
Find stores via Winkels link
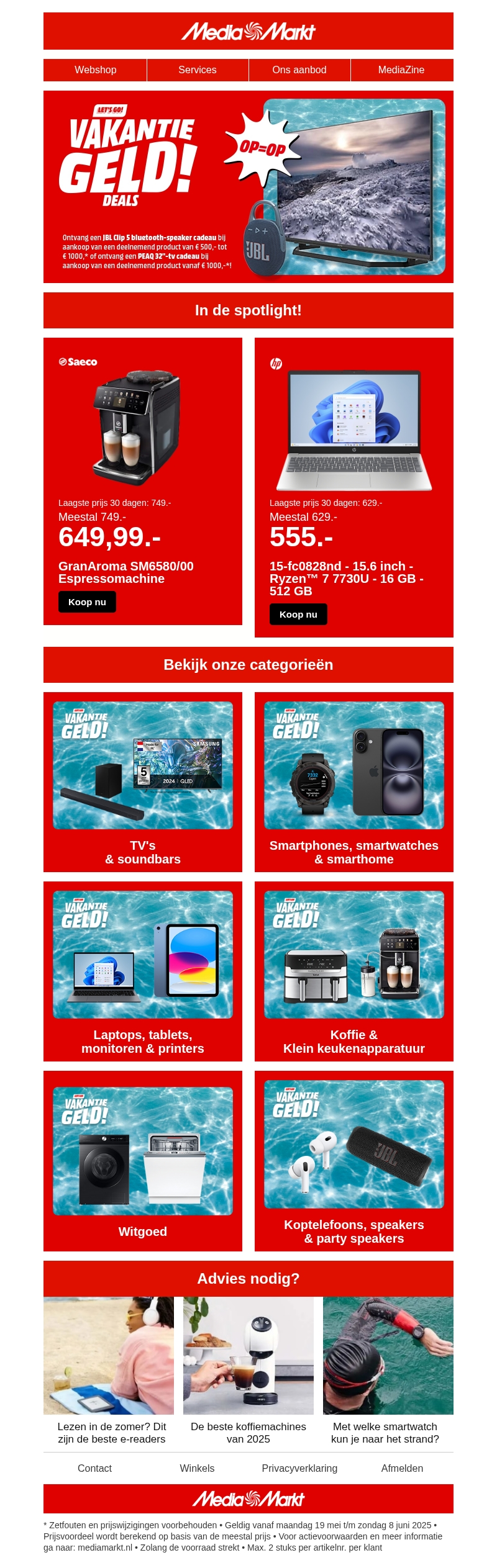pos(197,1469)
